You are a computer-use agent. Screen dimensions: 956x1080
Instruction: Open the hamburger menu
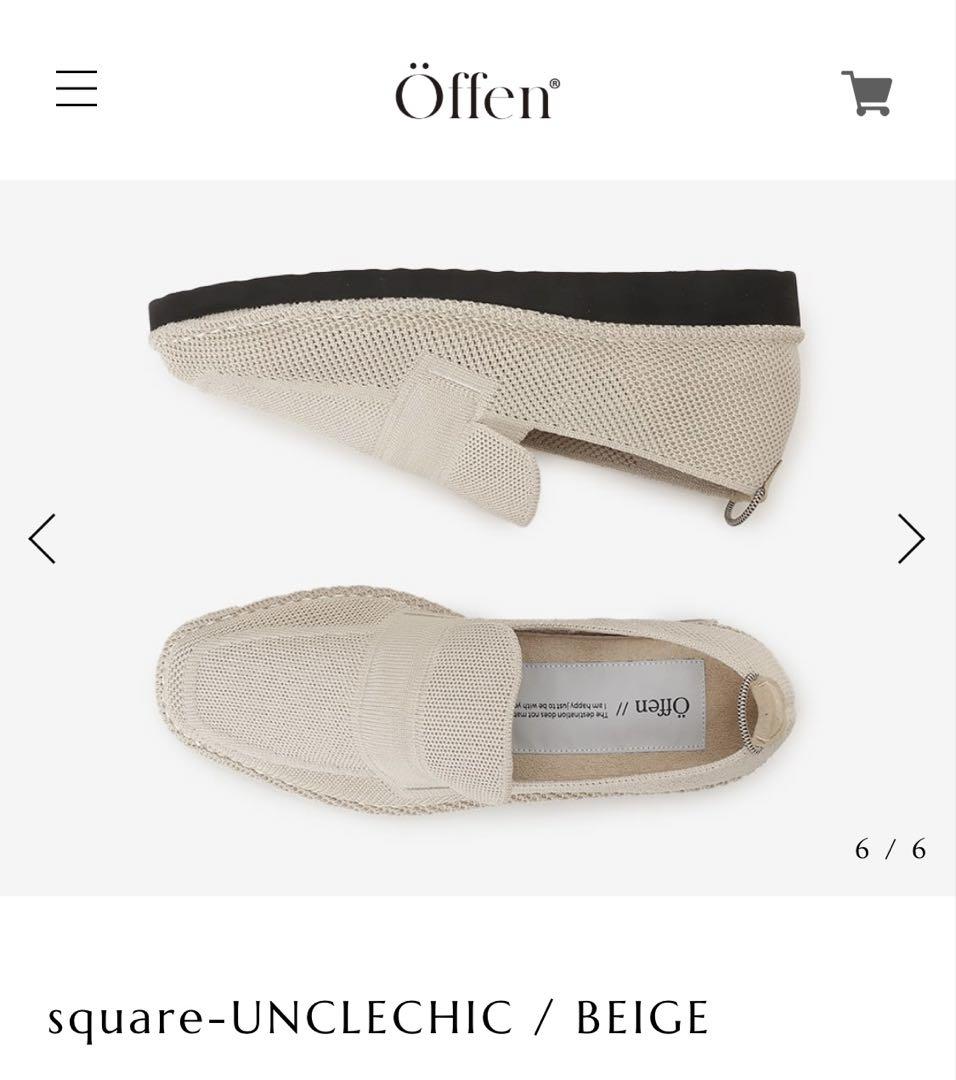click(x=76, y=88)
